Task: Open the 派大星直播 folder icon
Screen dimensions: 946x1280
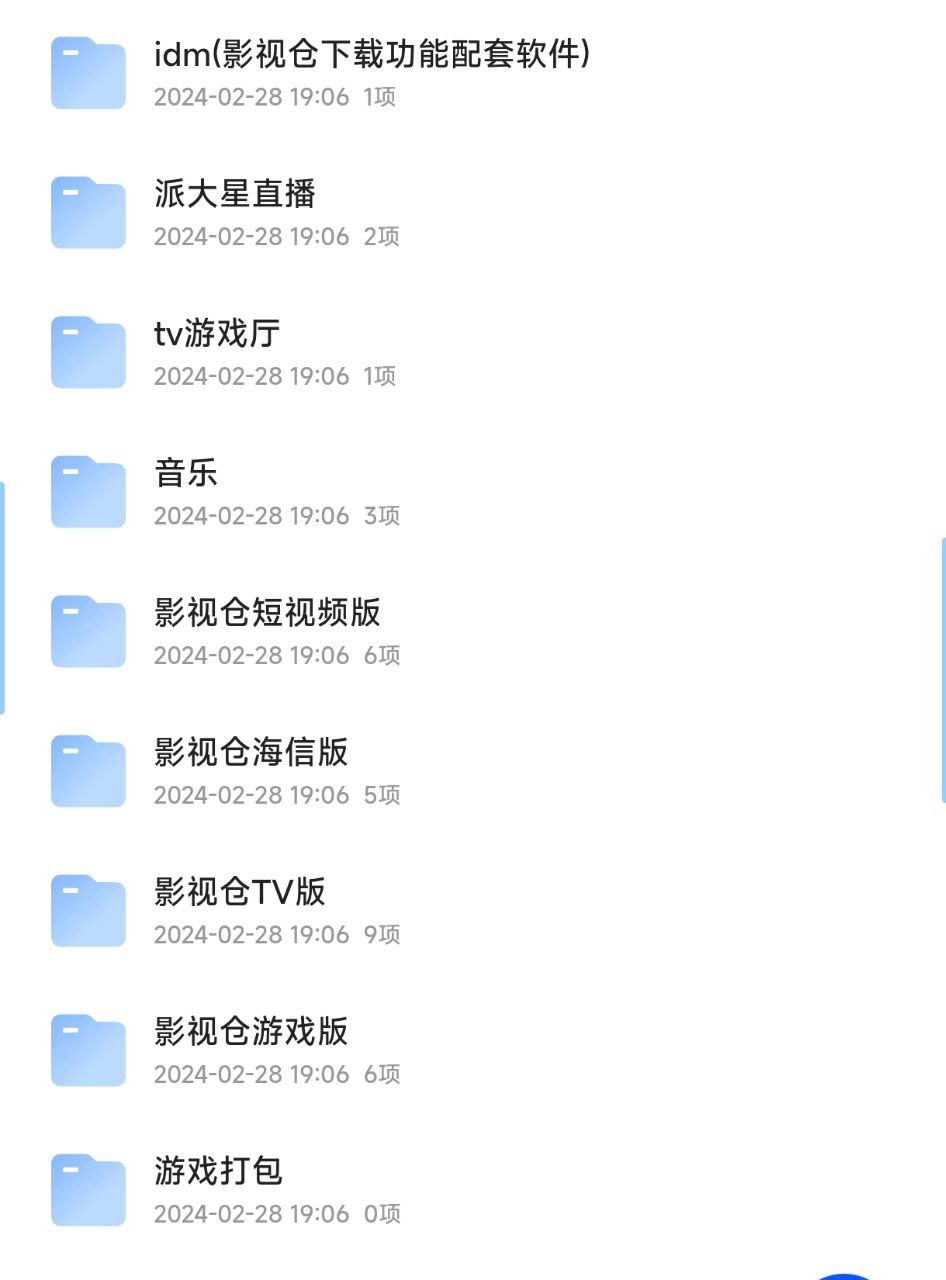Action: pyautogui.click(x=88, y=211)
